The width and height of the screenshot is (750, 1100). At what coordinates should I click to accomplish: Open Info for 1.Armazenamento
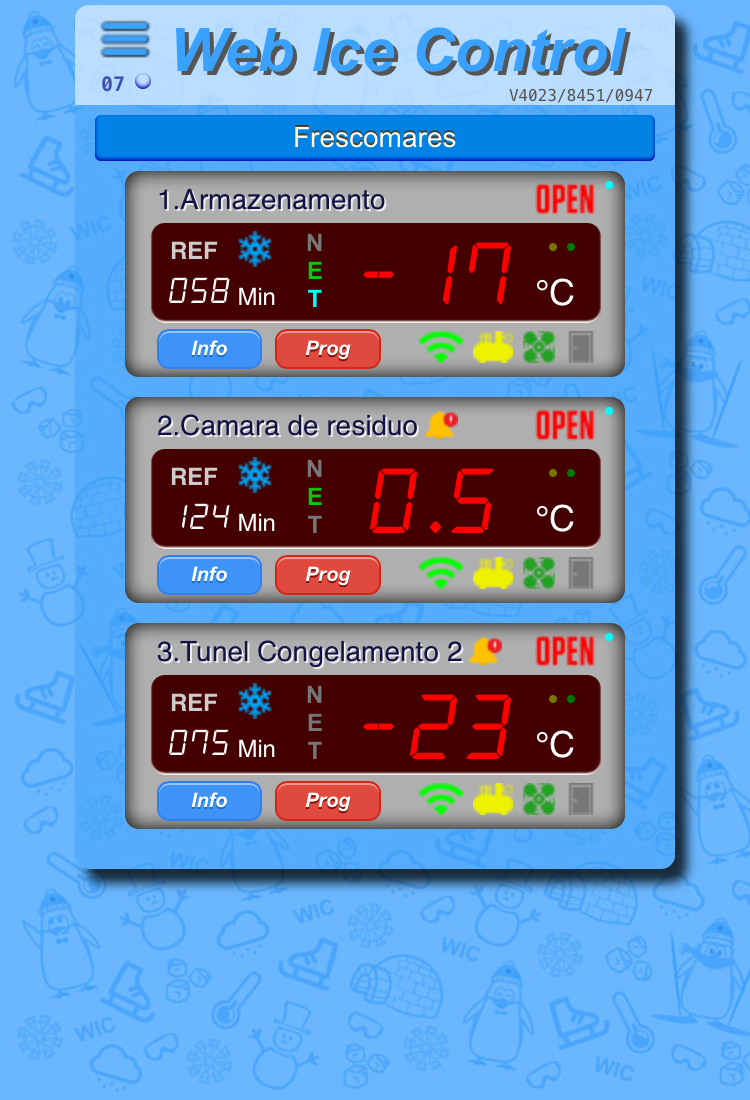click(x=209, y=349)
